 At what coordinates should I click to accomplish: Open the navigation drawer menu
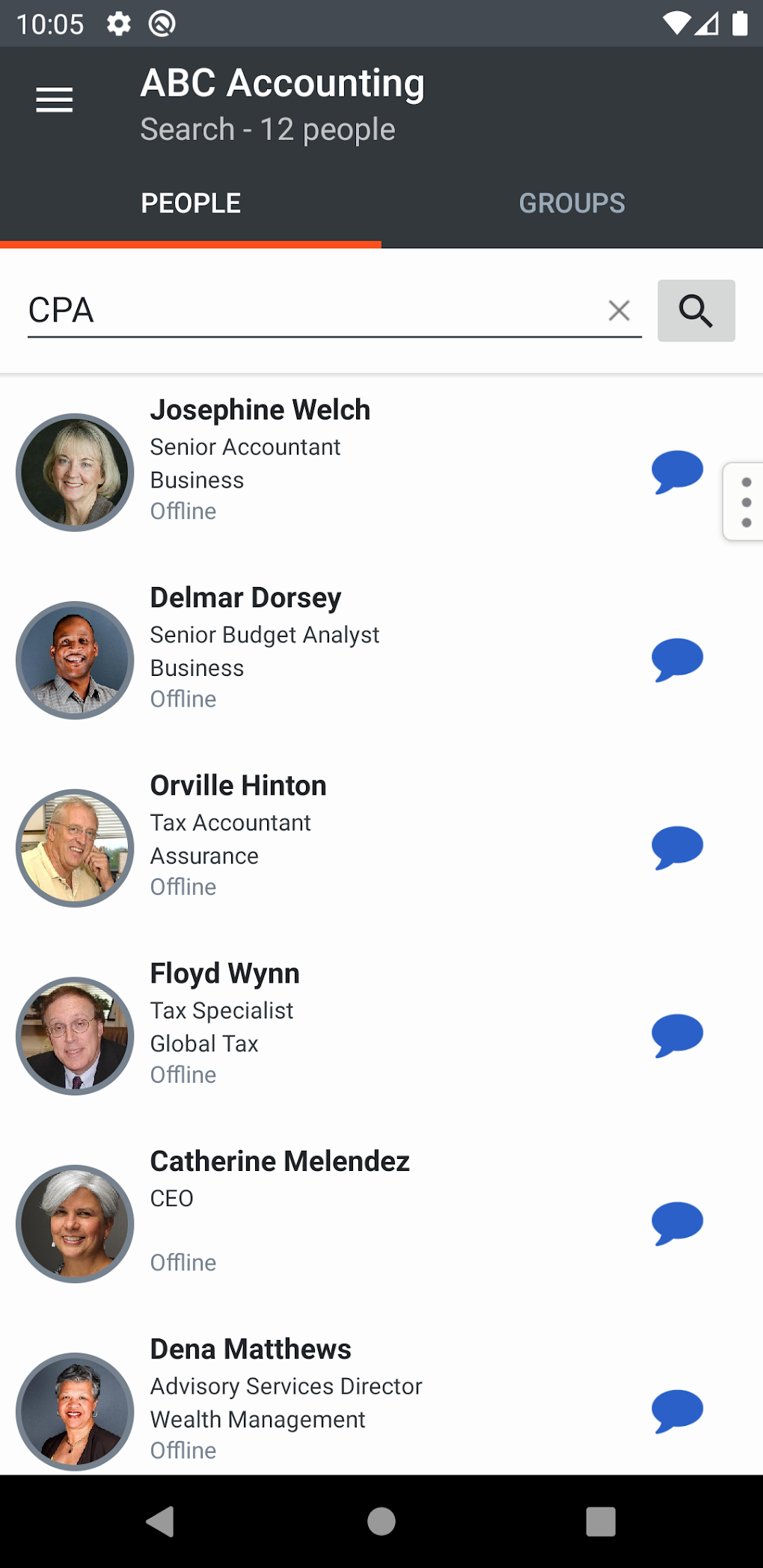53,99
